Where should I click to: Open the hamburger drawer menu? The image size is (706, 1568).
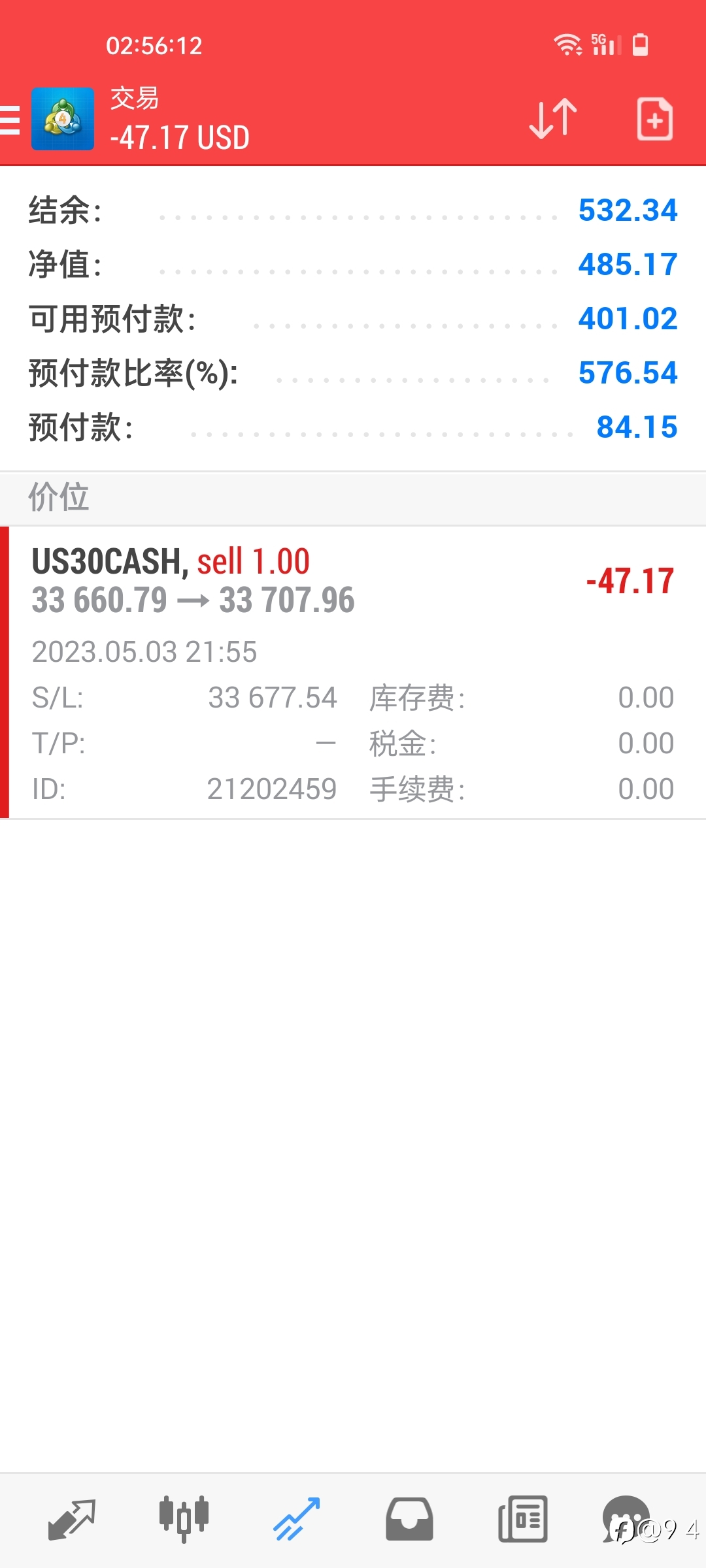coord(10,120)
